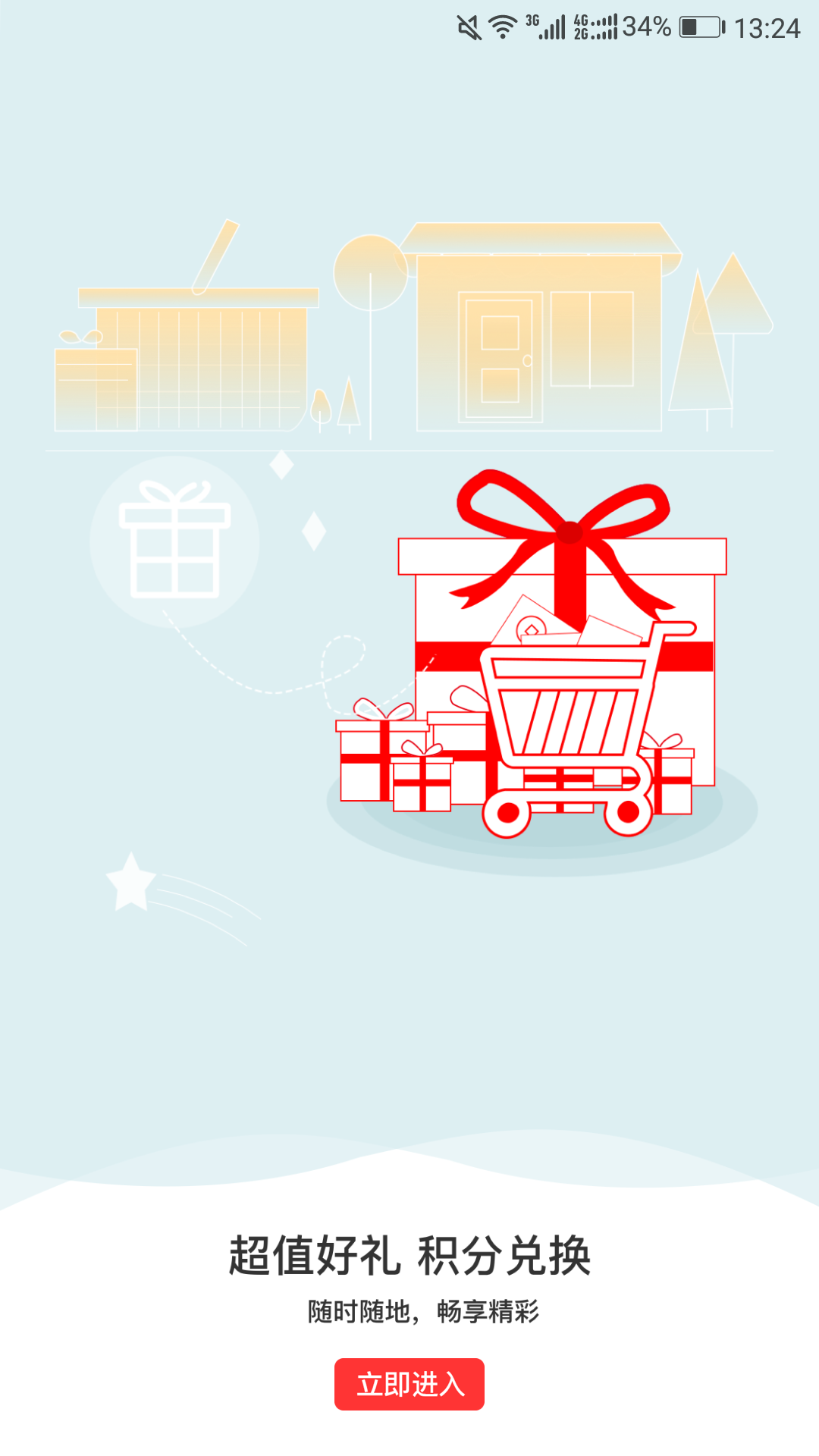
Task: Tap the 立即进入 button
Action: (409, 1384)
